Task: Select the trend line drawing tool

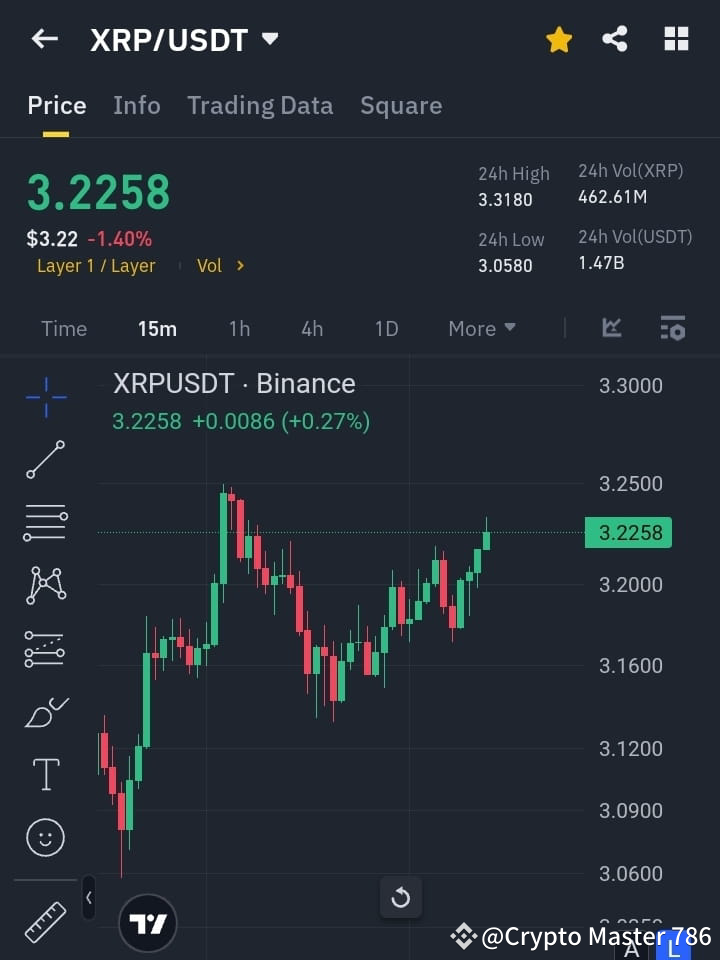Action: 45,460
